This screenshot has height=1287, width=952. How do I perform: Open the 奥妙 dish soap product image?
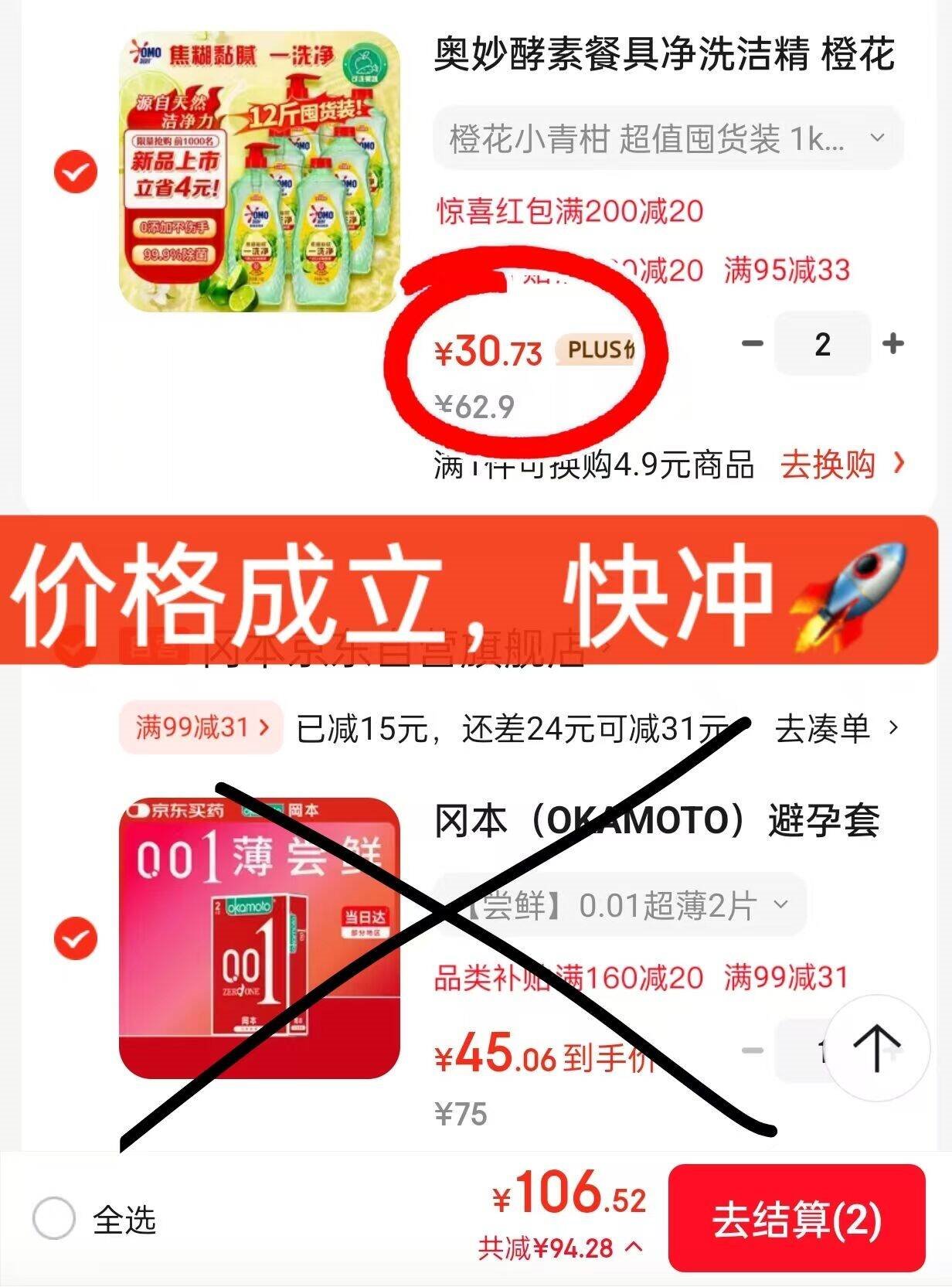[260, 172]
